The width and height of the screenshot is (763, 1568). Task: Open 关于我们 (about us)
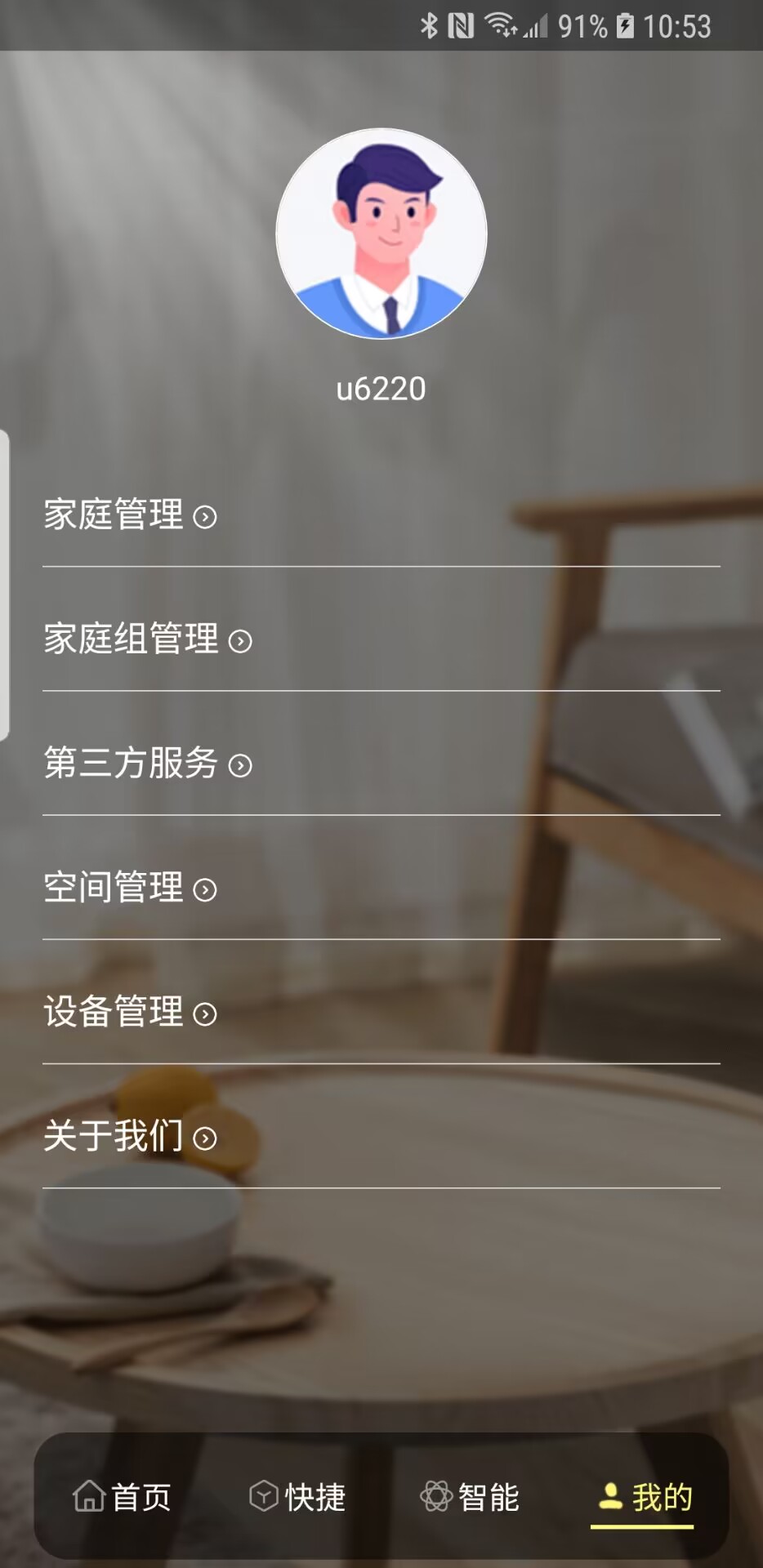coord(130,1136)
